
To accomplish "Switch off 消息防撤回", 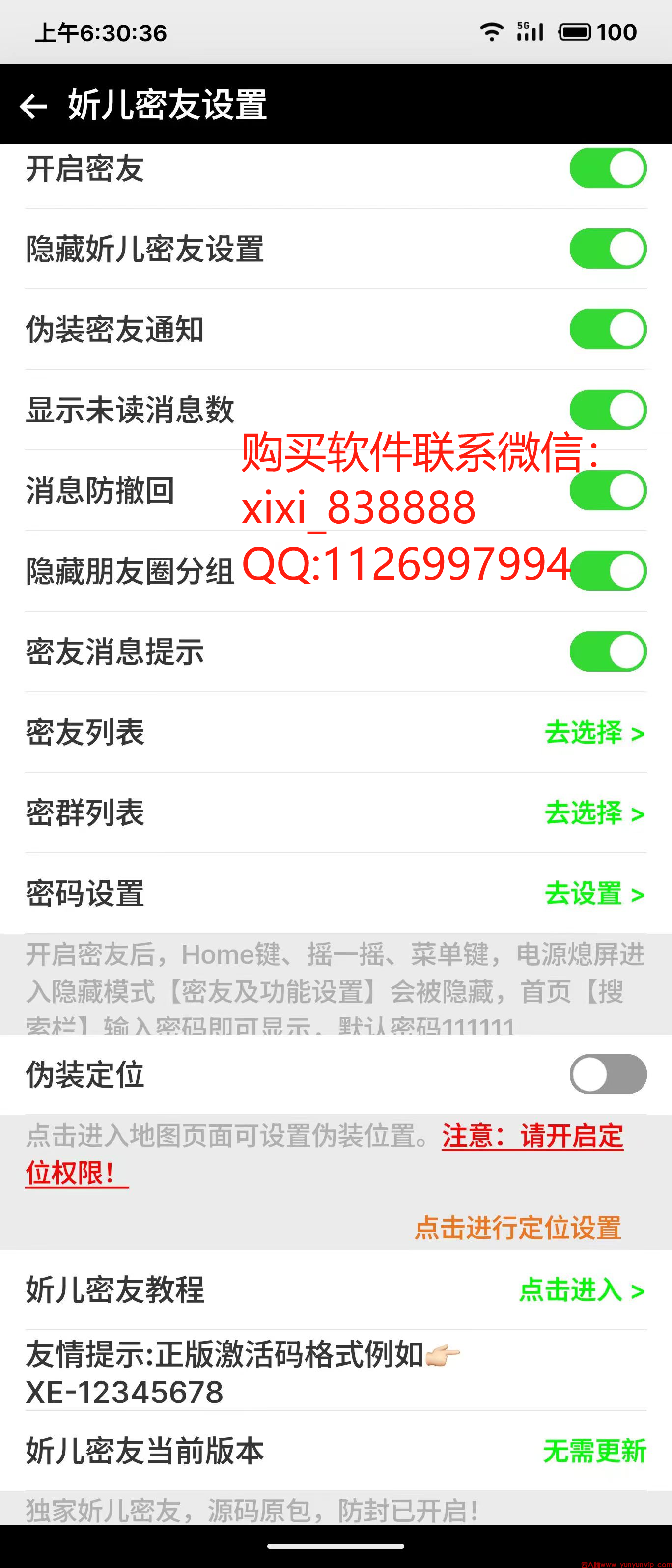I will (608, 491).
